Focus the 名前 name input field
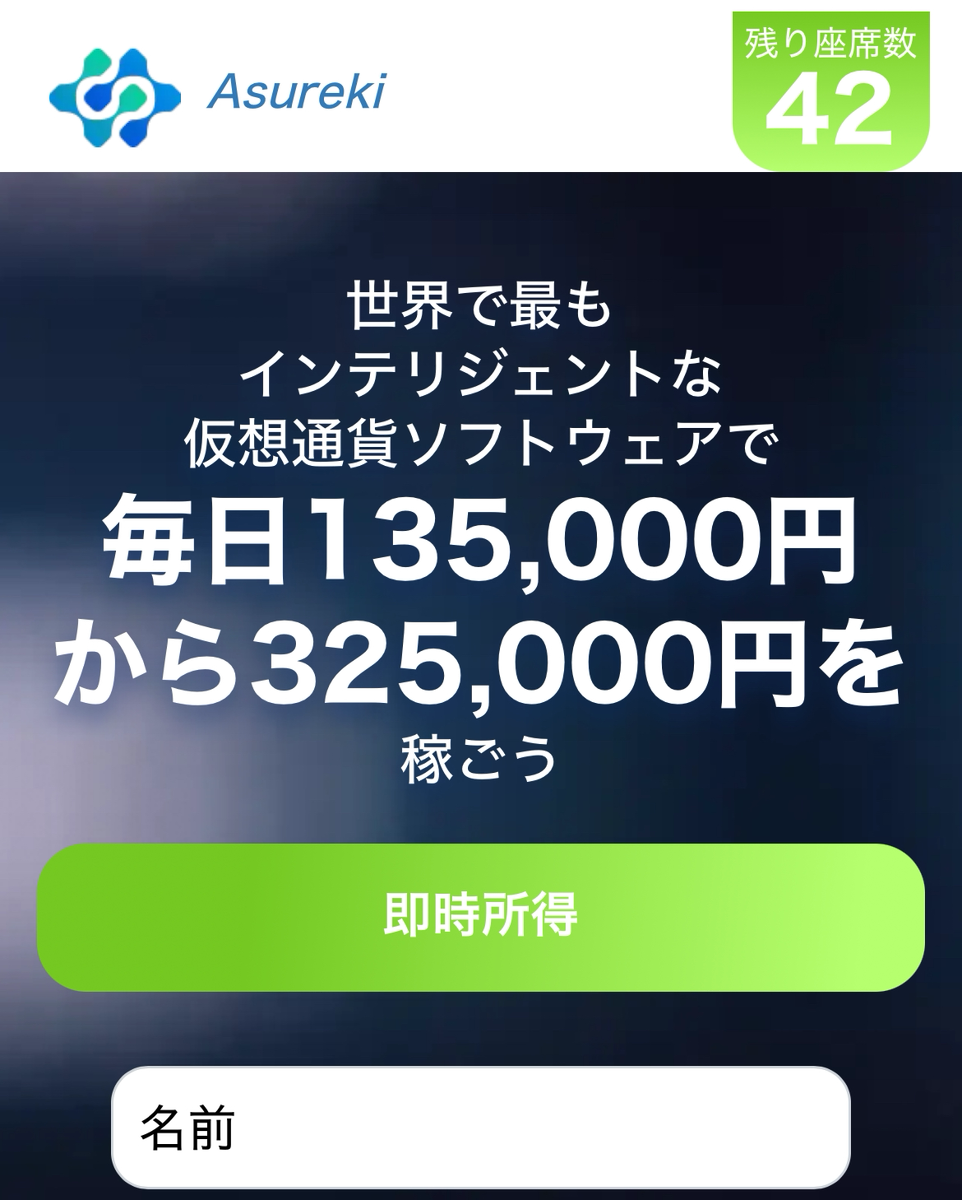Viewport: 962px width, 1200px height. coord(480,1130)
